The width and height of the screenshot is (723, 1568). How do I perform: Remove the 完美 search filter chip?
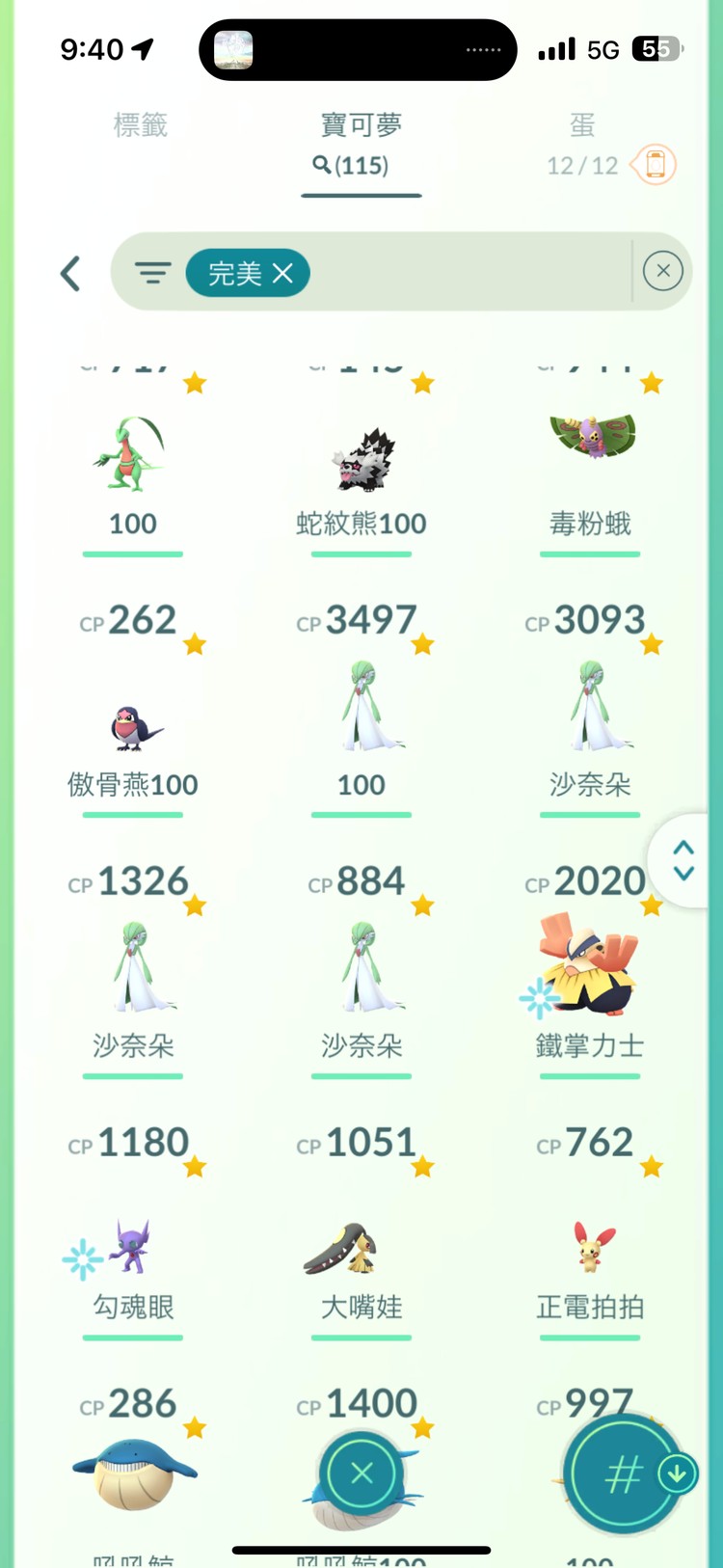point(281,273)
